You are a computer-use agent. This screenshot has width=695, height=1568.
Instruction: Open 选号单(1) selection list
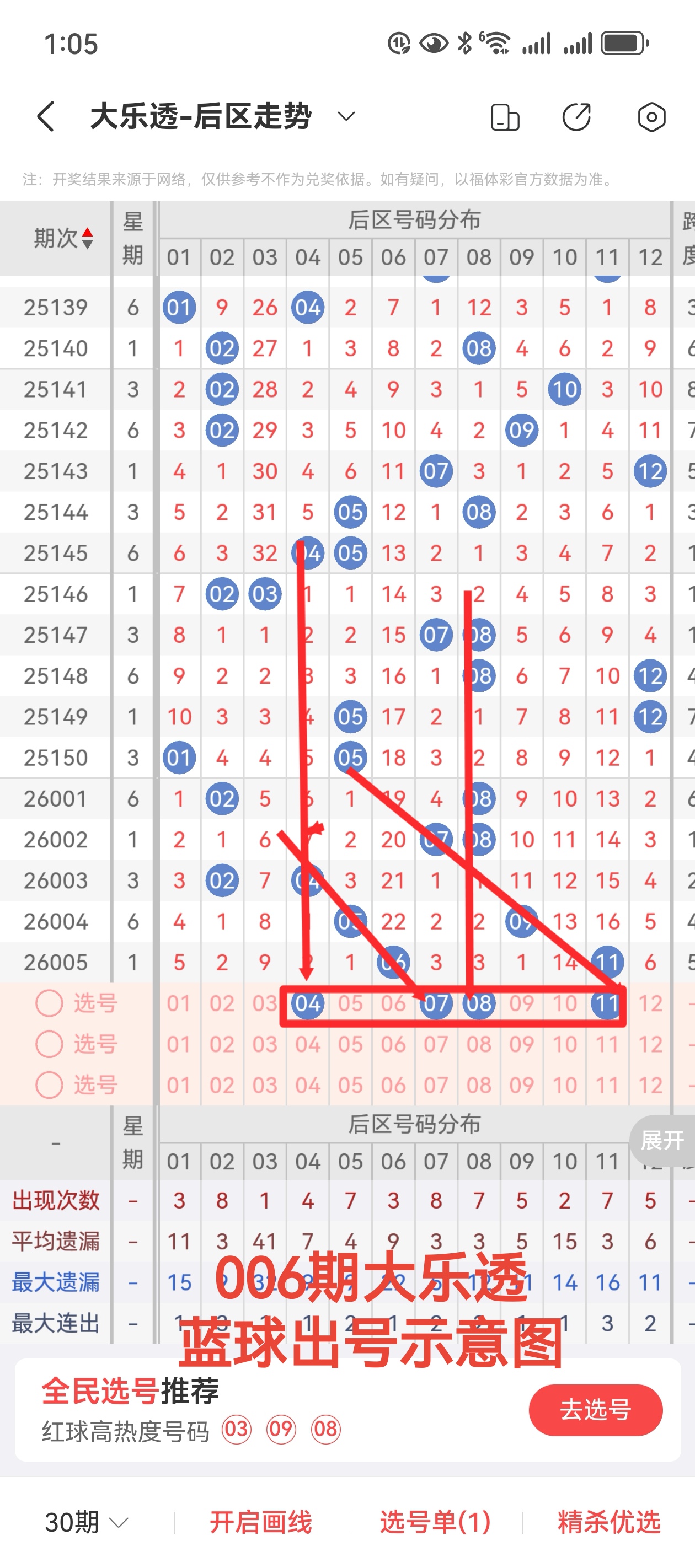(435, 1522)
